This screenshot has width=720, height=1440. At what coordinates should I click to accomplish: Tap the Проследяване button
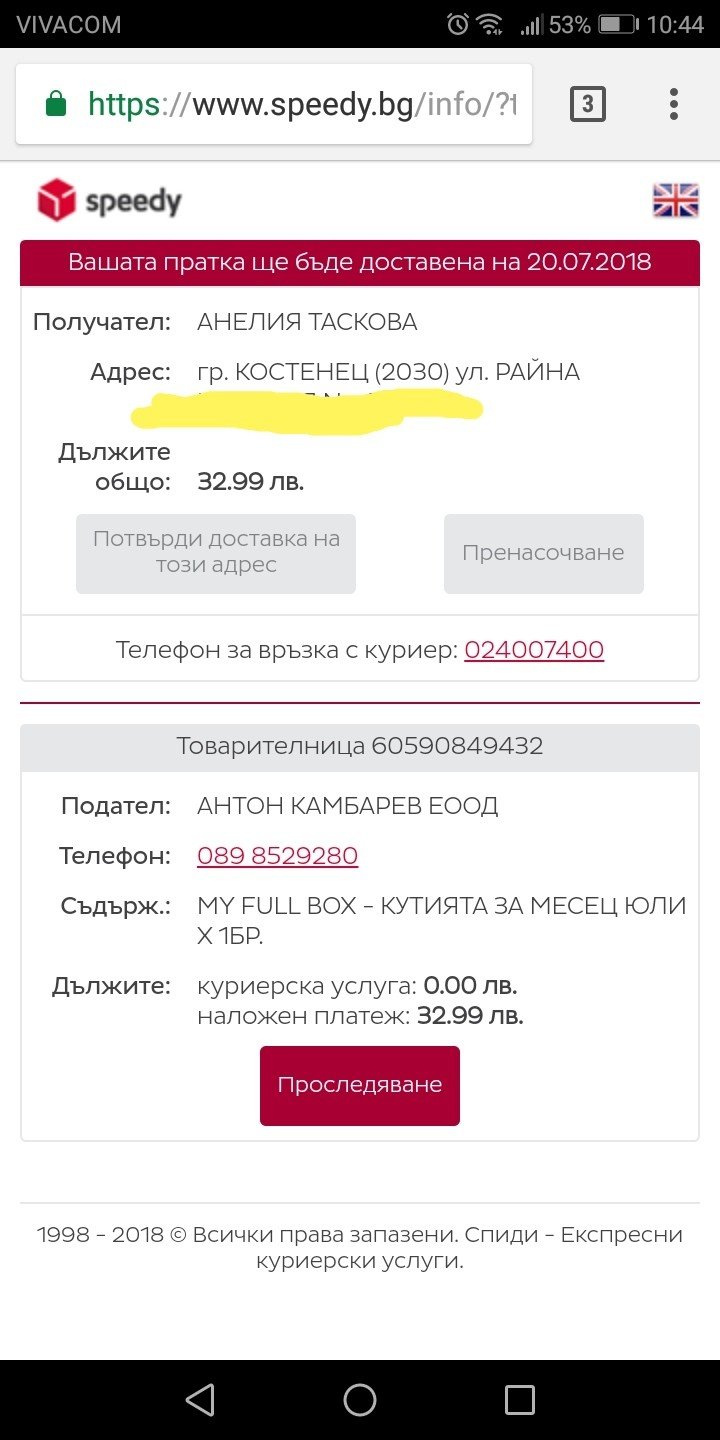360,1085
